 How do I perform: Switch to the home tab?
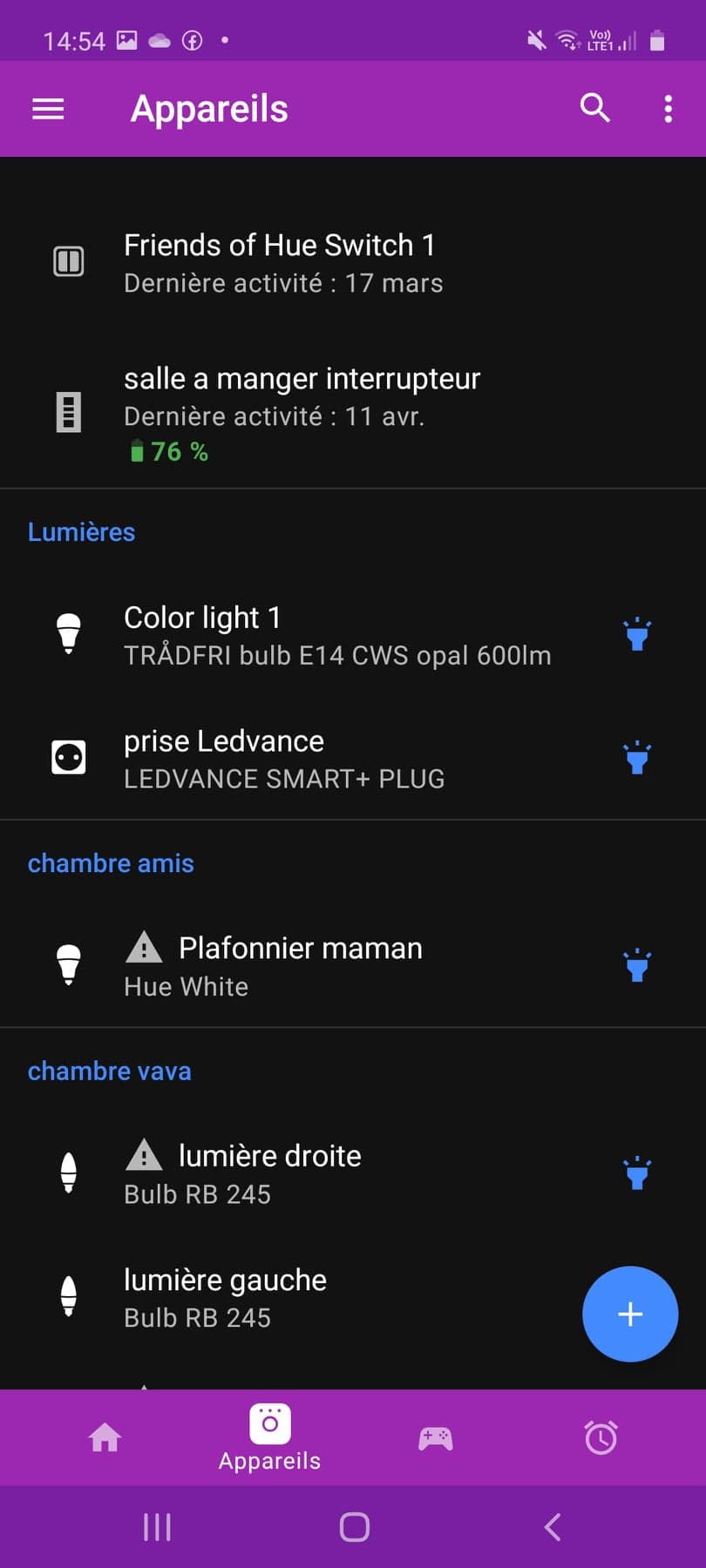point(105,1437)
